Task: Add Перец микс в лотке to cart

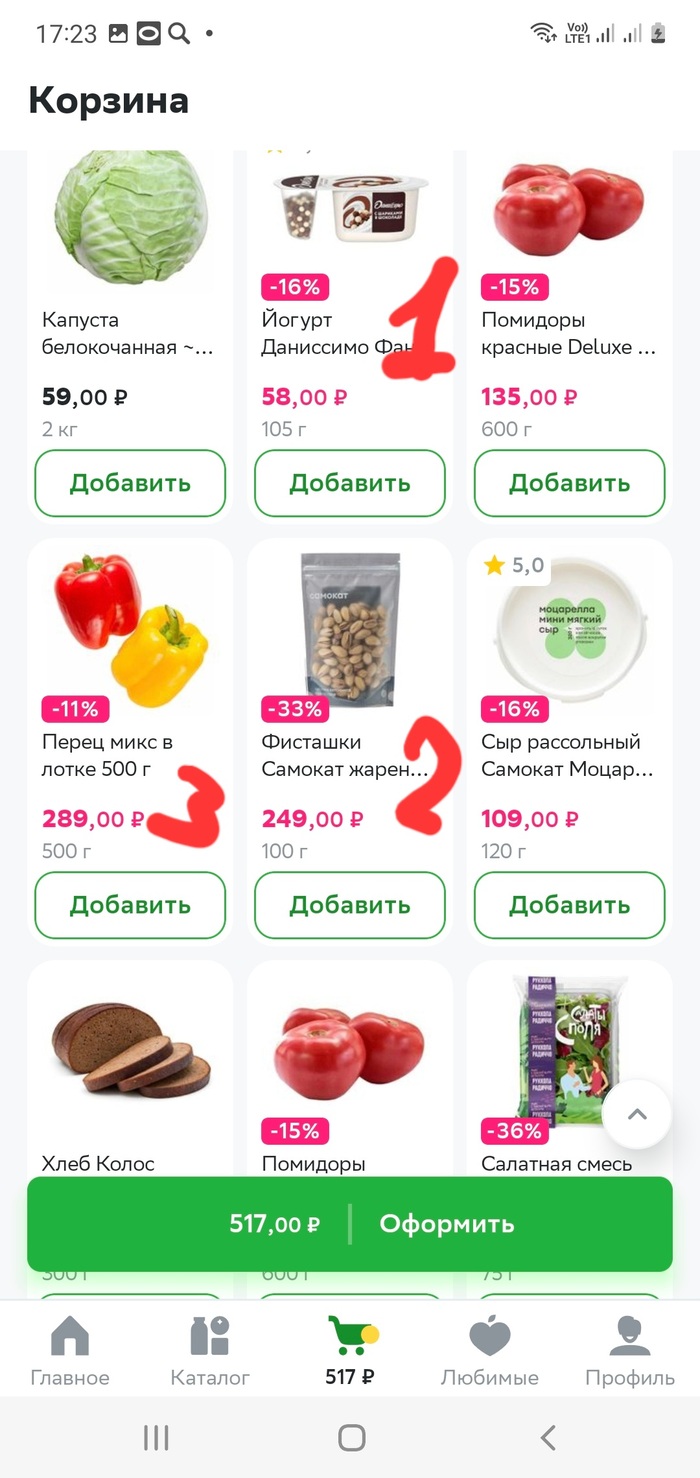Action: (x=130, y=905)
